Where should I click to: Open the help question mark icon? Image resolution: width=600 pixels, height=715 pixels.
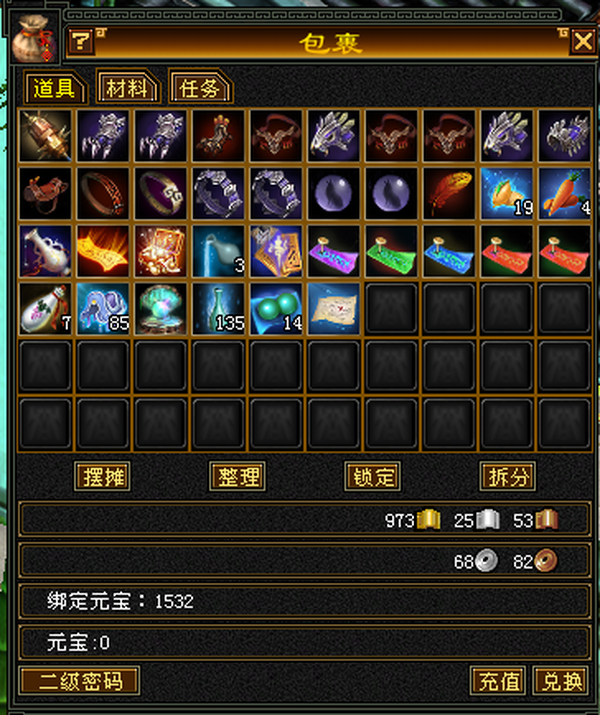[x=81, y=42]
